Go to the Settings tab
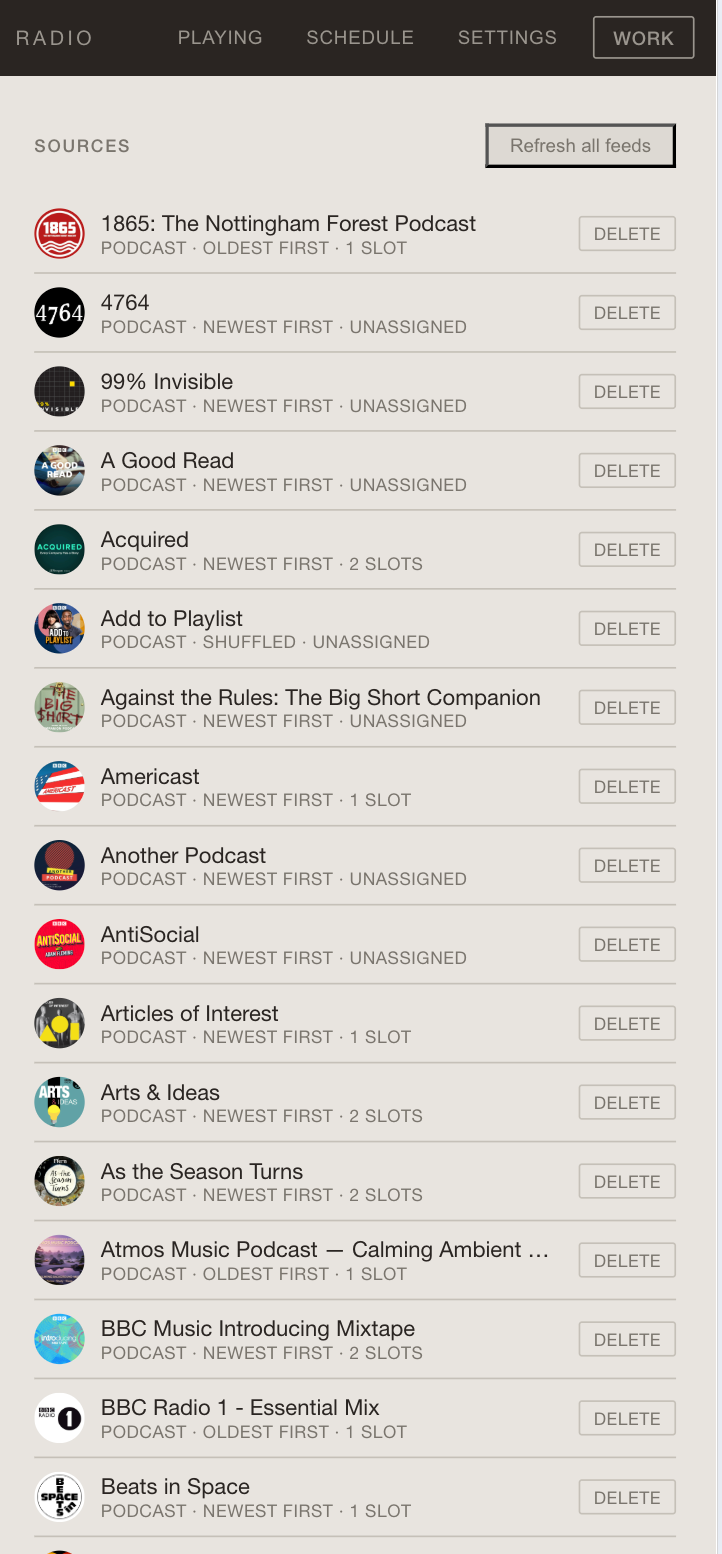 [x=507, y=38]
